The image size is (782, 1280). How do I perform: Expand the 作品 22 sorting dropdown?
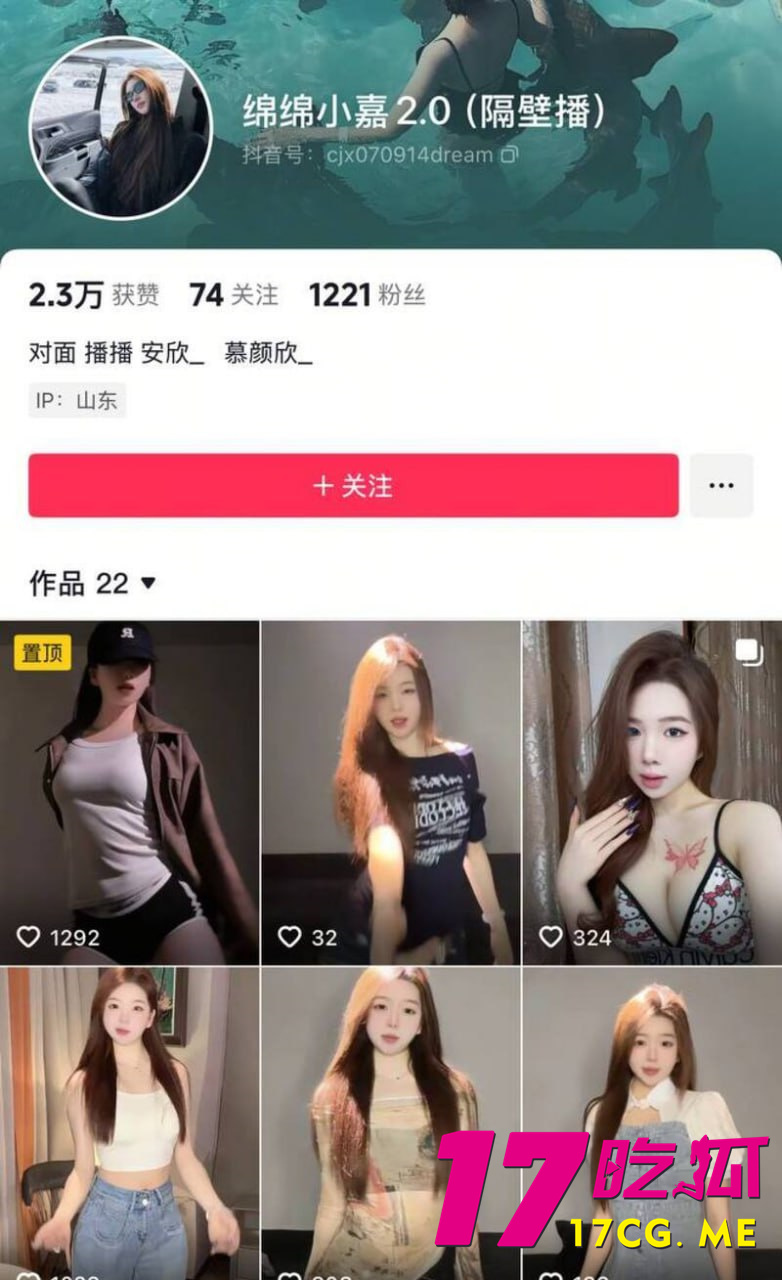coord(148,582)
